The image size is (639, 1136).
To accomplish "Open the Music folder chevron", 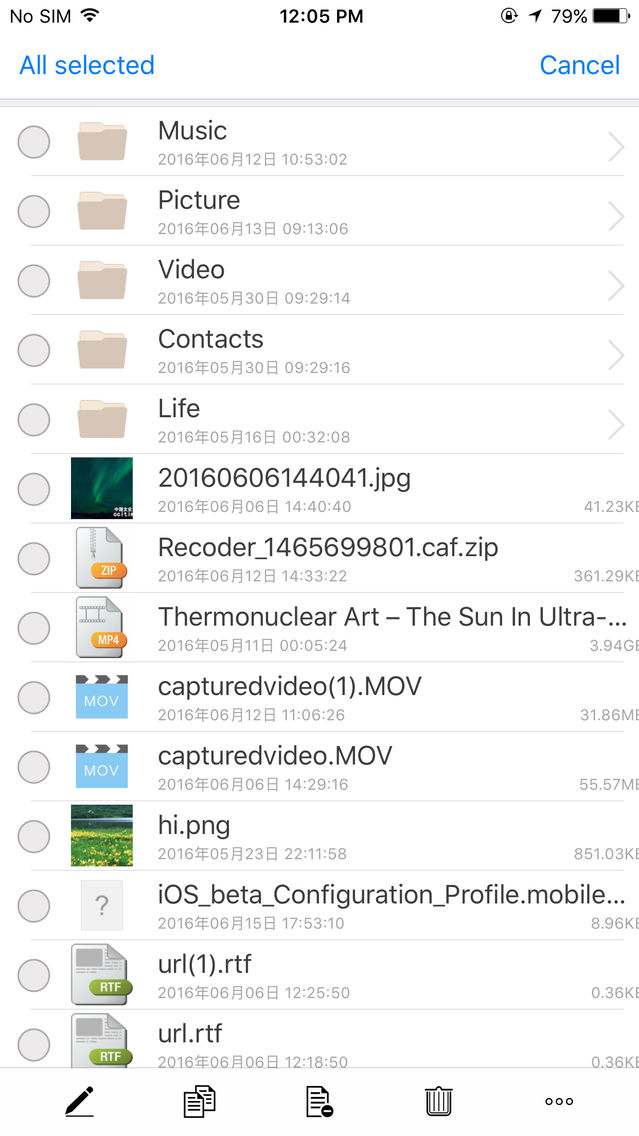I will [x=616, y=147].
